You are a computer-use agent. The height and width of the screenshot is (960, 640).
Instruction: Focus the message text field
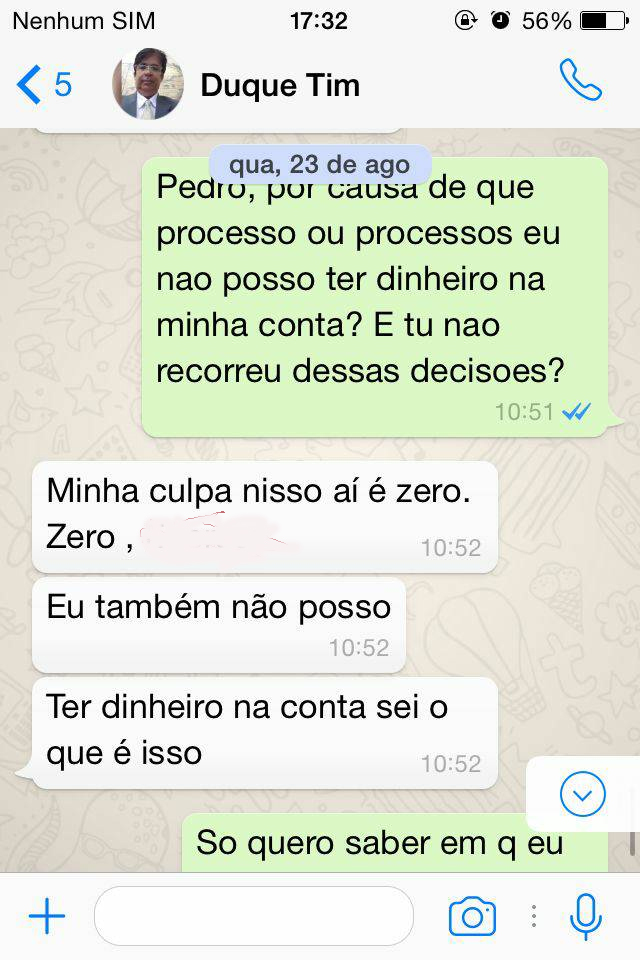pos(254,916)
